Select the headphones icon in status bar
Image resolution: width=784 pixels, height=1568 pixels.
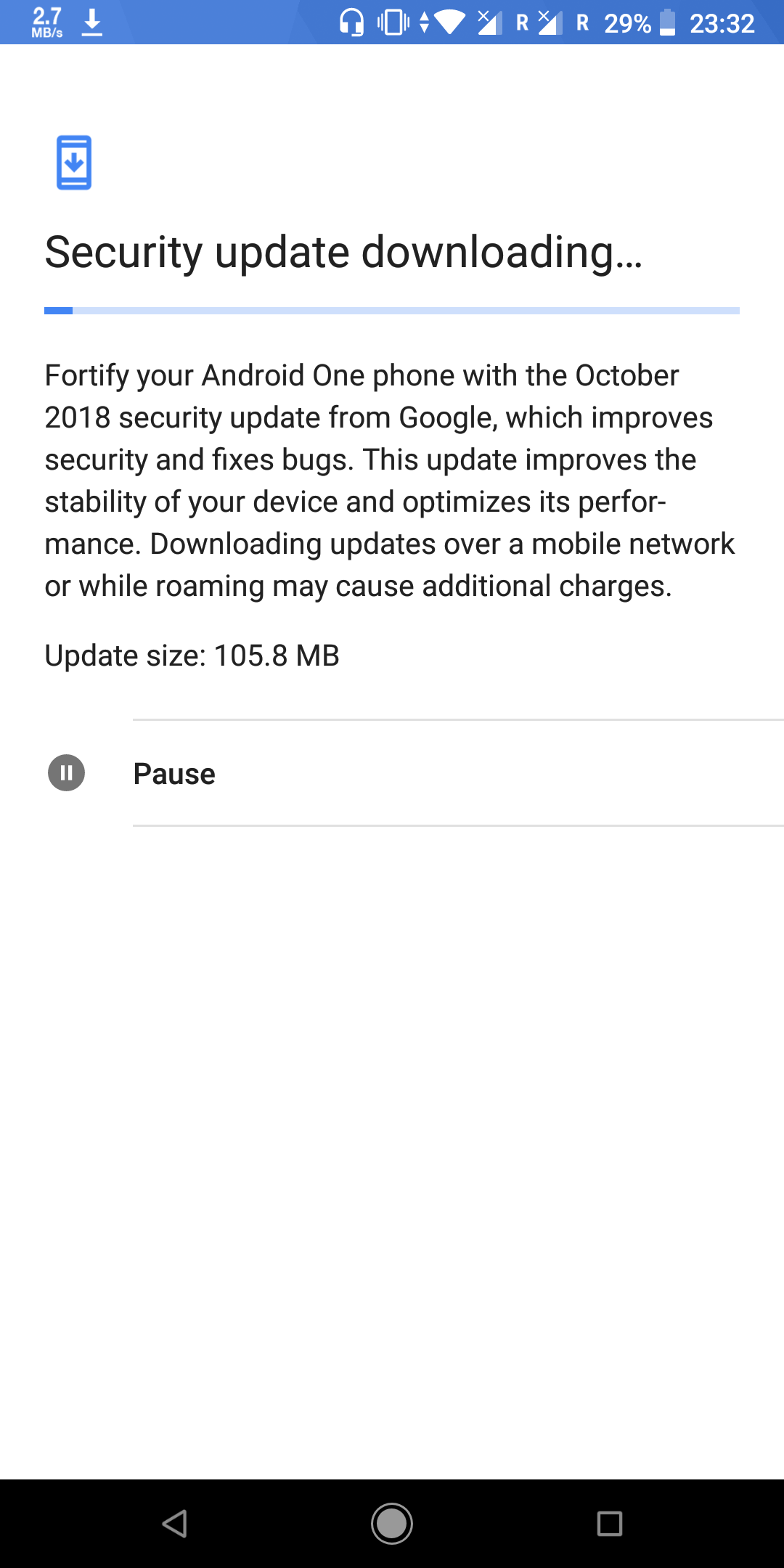352,23
